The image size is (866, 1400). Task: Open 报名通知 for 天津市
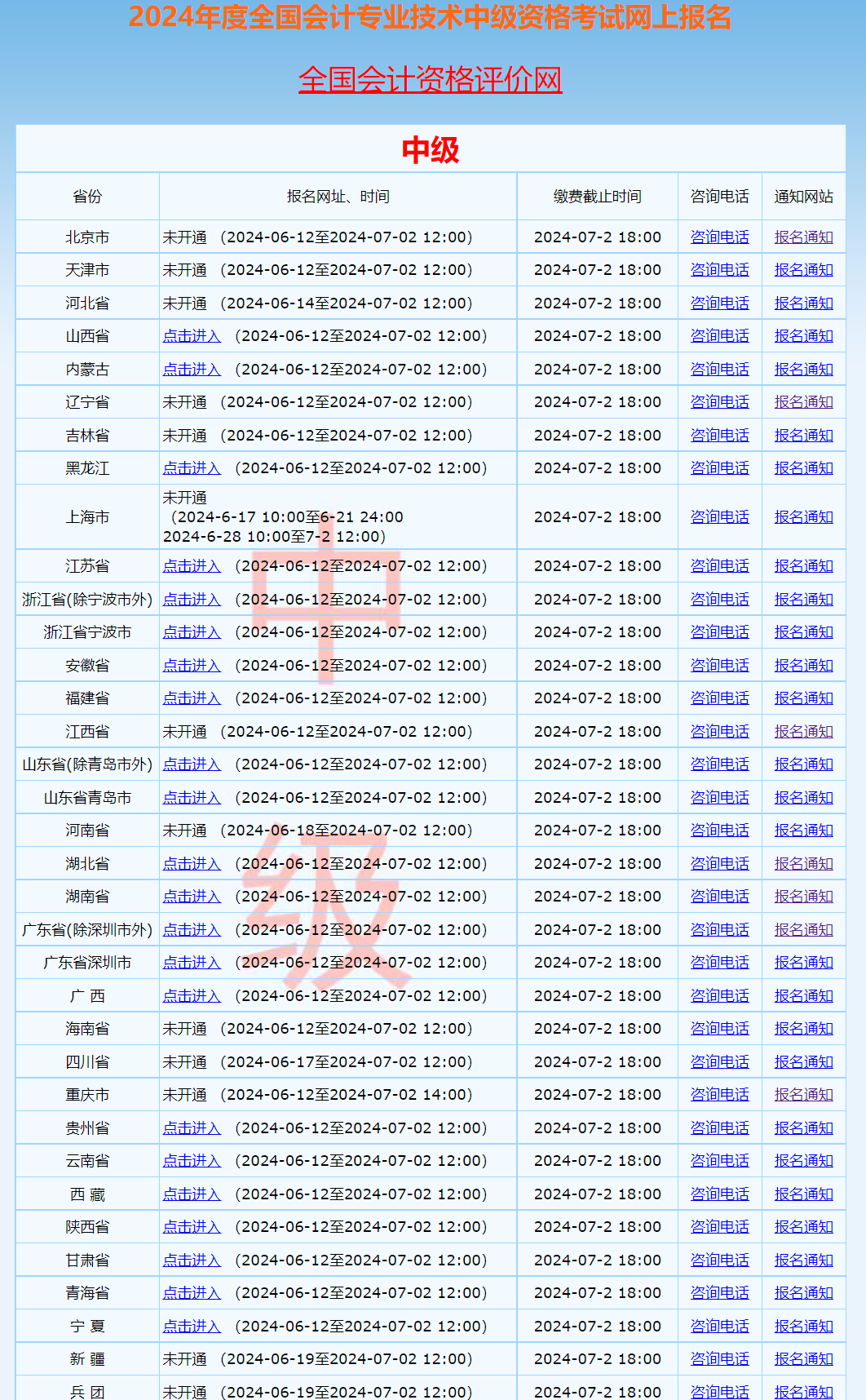[x=803, y=269]
